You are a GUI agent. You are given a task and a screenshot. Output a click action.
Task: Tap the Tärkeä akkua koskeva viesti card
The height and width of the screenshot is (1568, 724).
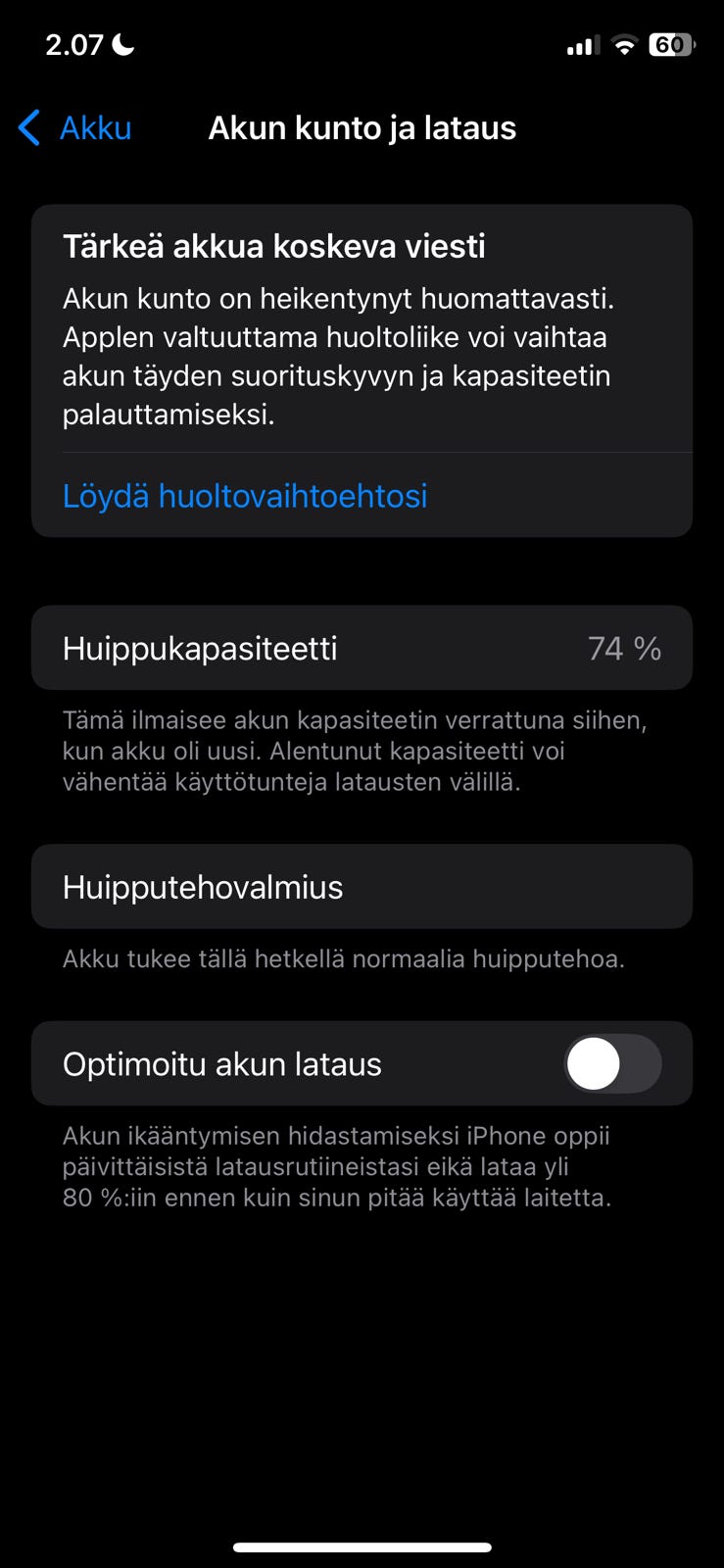point(274,245)
